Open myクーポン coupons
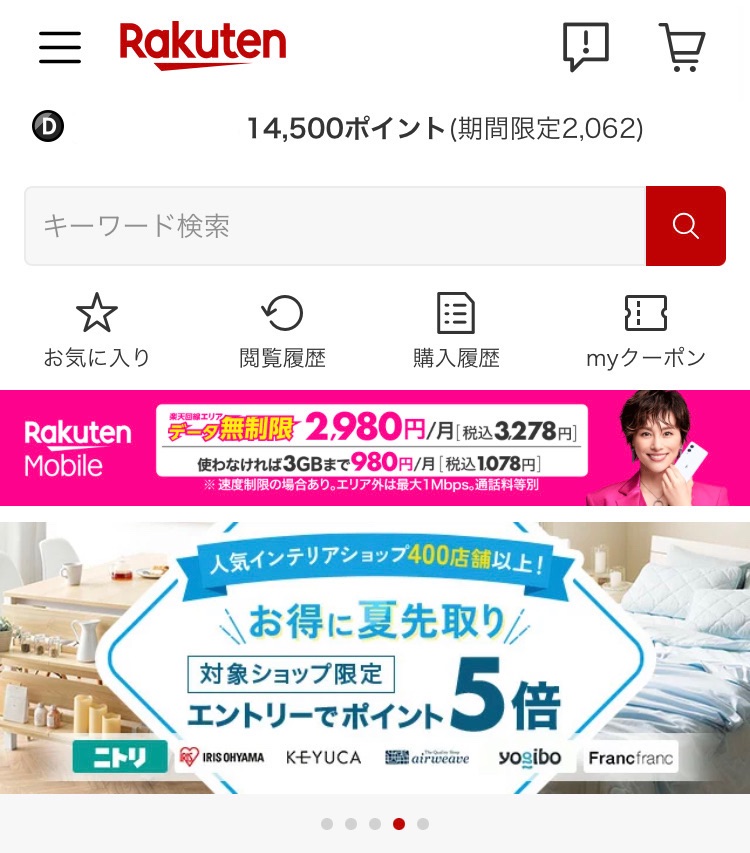Screen dimensions: 750x853 point(645,330)
